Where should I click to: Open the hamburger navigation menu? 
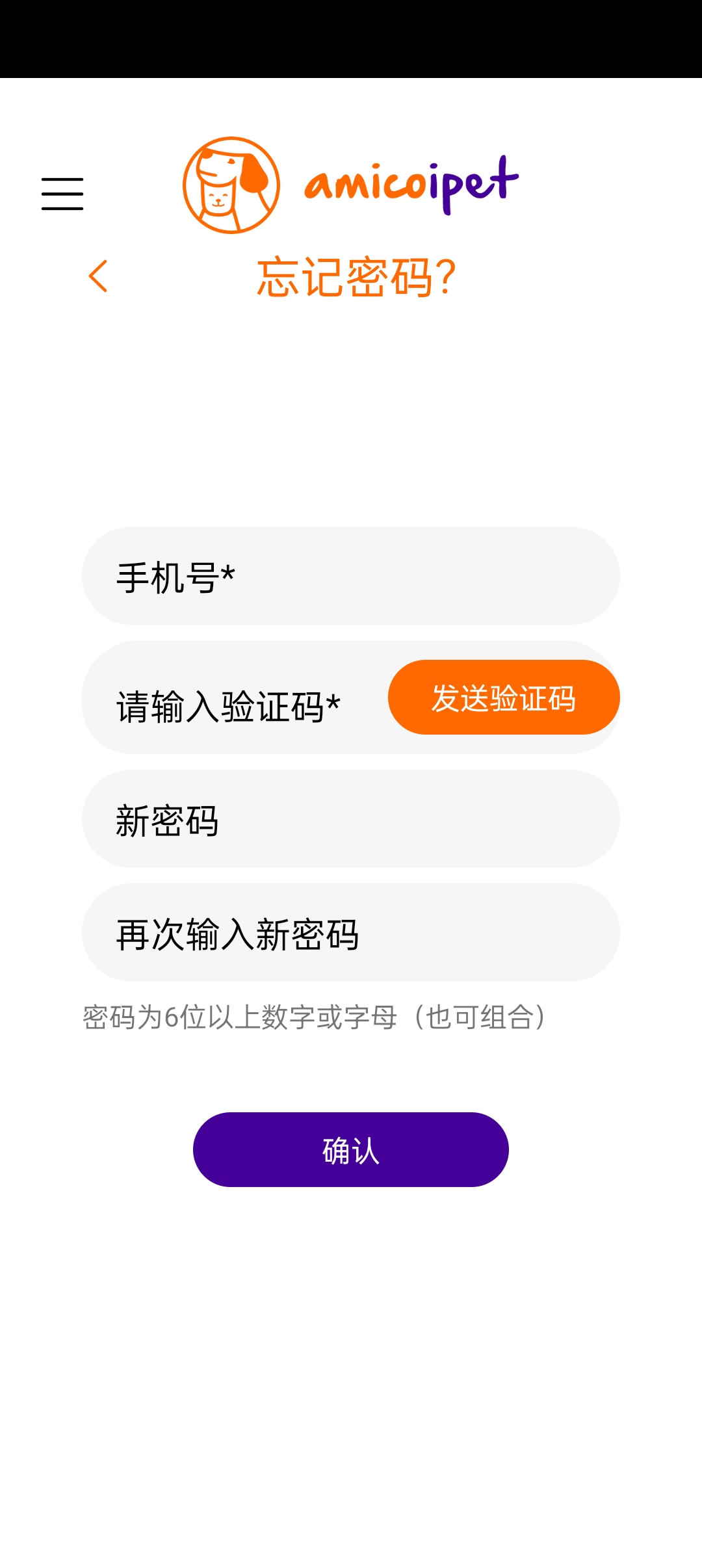coord(62,193)
